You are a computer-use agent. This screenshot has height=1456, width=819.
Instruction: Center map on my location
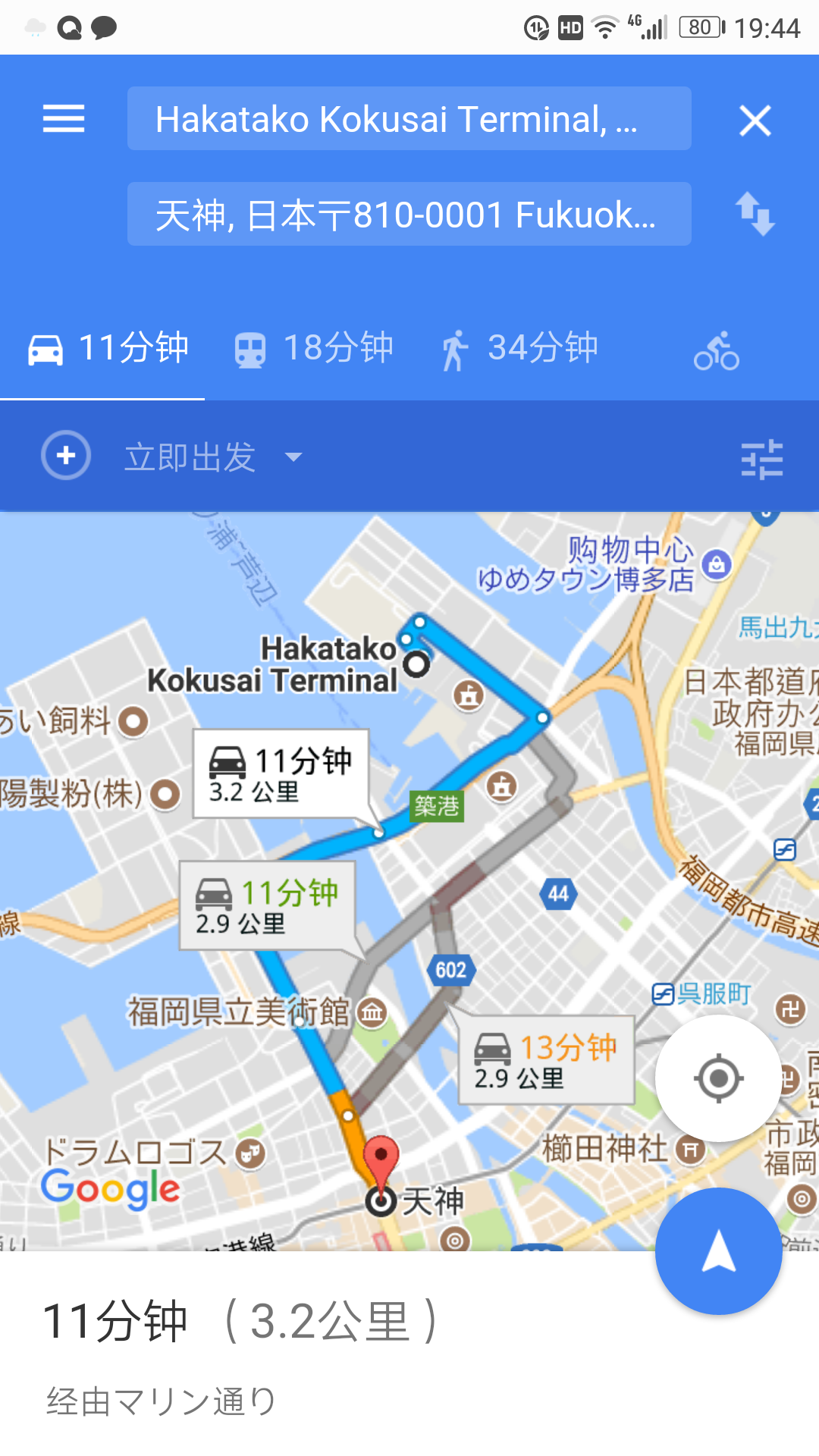click(x=718, y=1078)
